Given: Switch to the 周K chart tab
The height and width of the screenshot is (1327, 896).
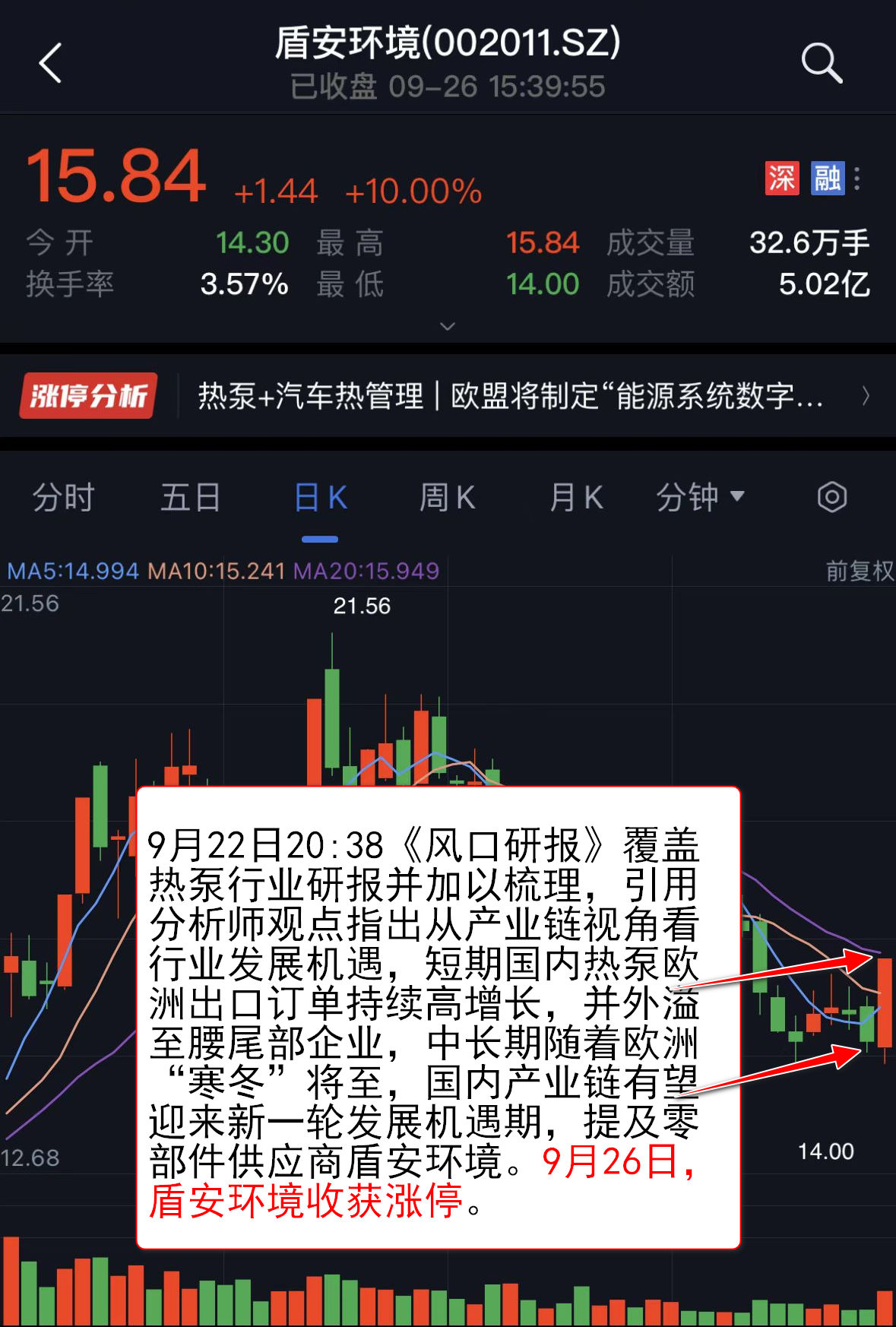Looking at the screenshot, I should pos(447,498).
